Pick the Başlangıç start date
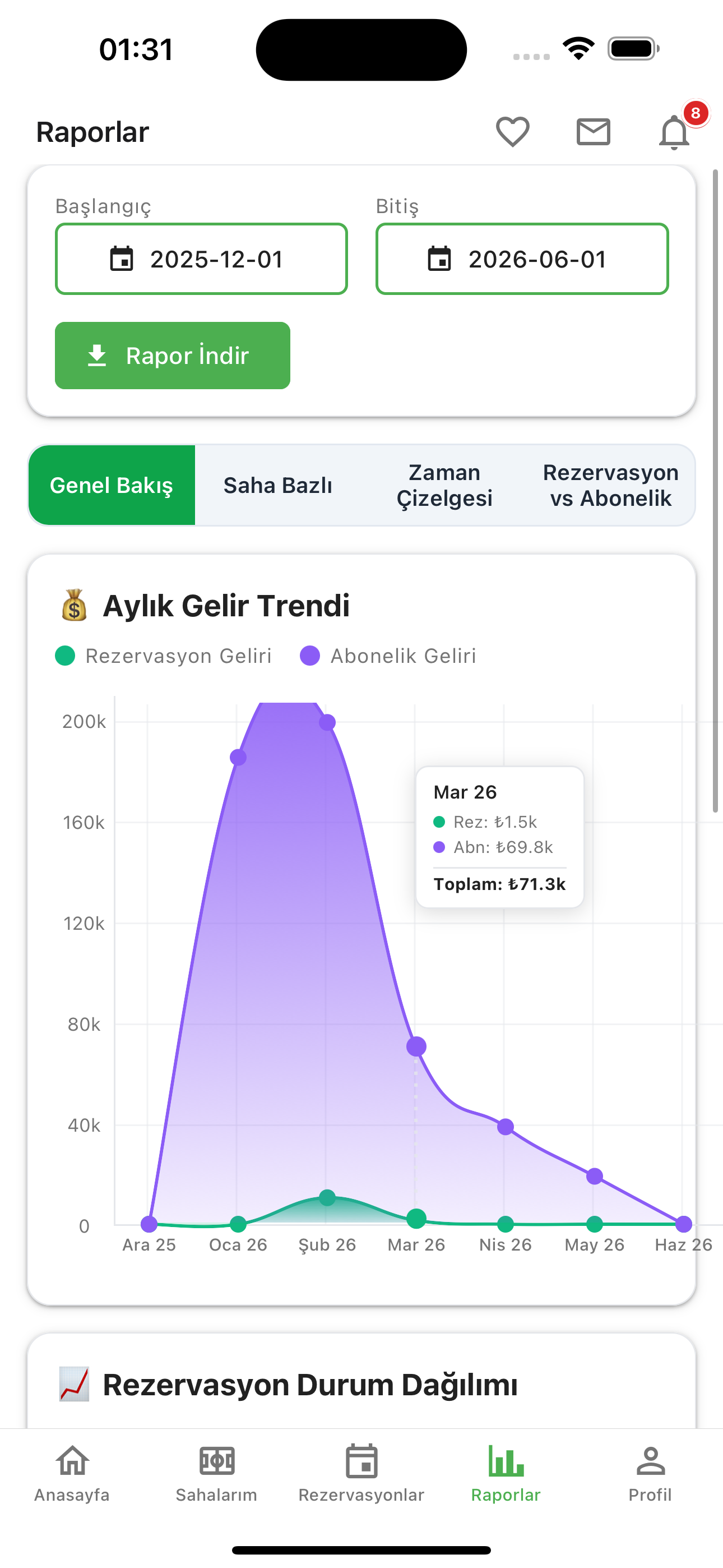Viewport: 723px width, 1568px height. 201,259
